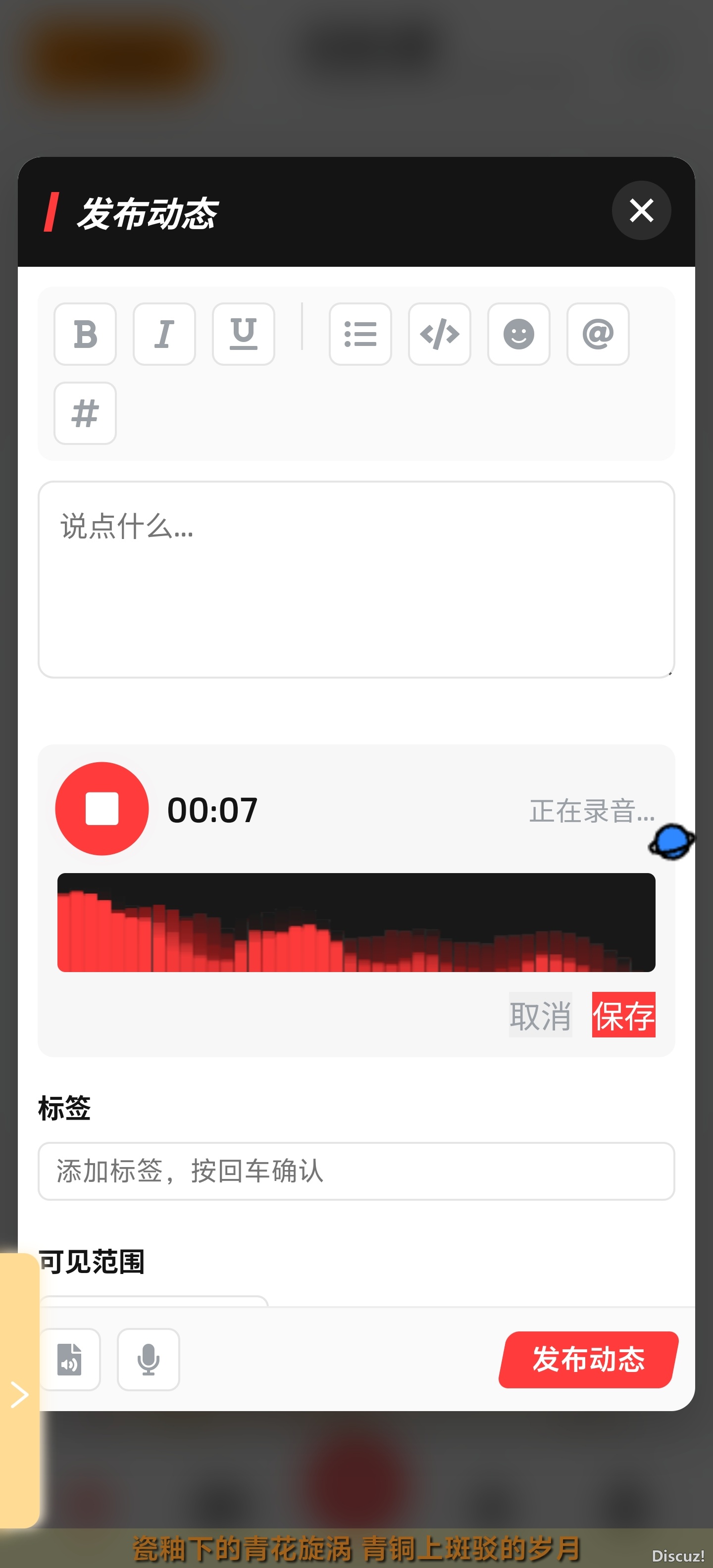Screen dimensions: 713x1568
Task: Tap the blue planet floating icon
Action: [671, 842]
